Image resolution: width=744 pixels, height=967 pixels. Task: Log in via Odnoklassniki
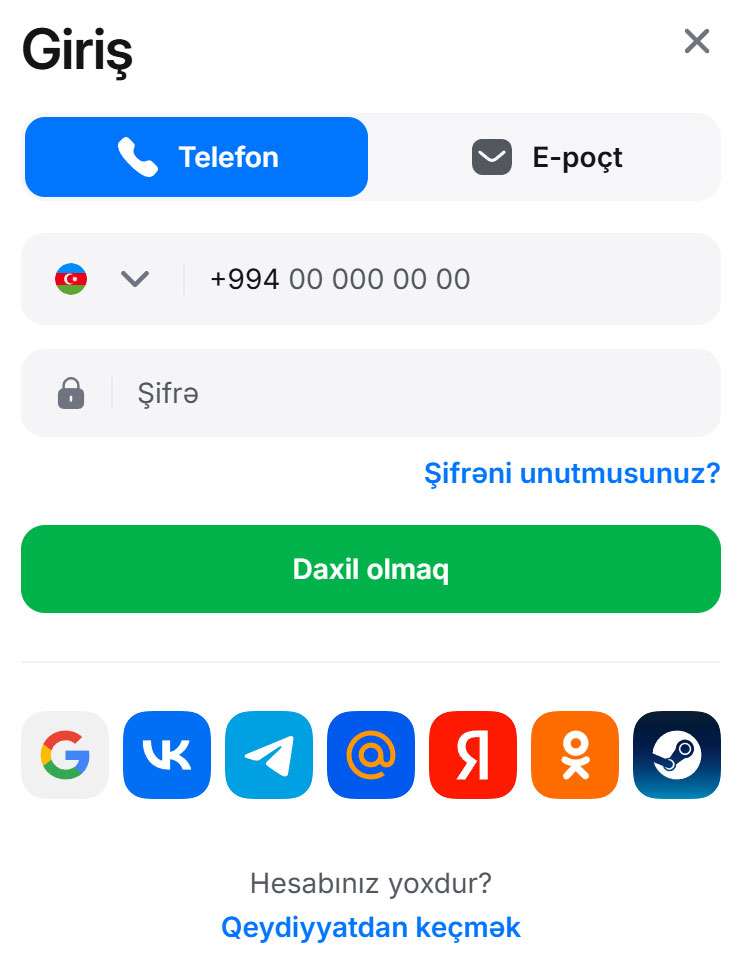575,755
